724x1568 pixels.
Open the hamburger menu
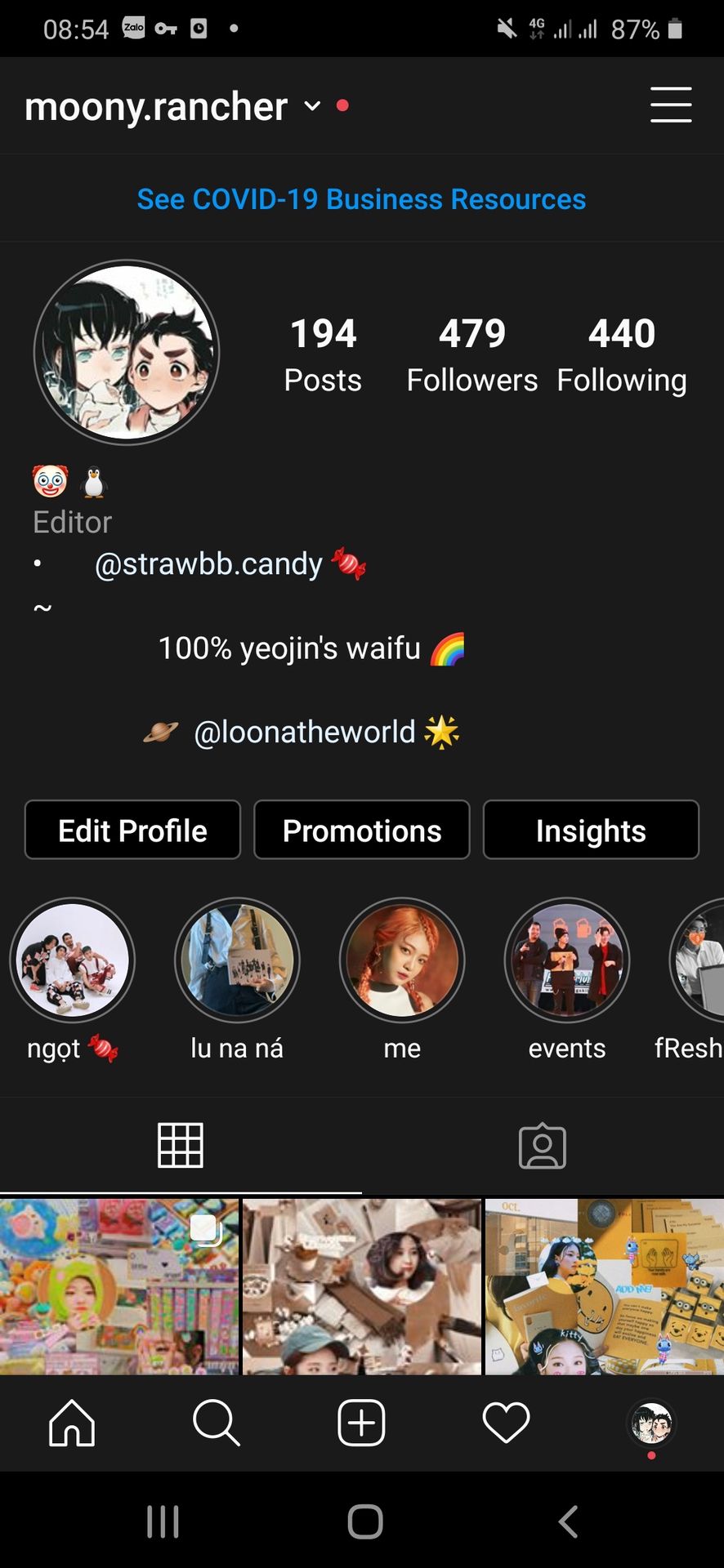point(671,105)
